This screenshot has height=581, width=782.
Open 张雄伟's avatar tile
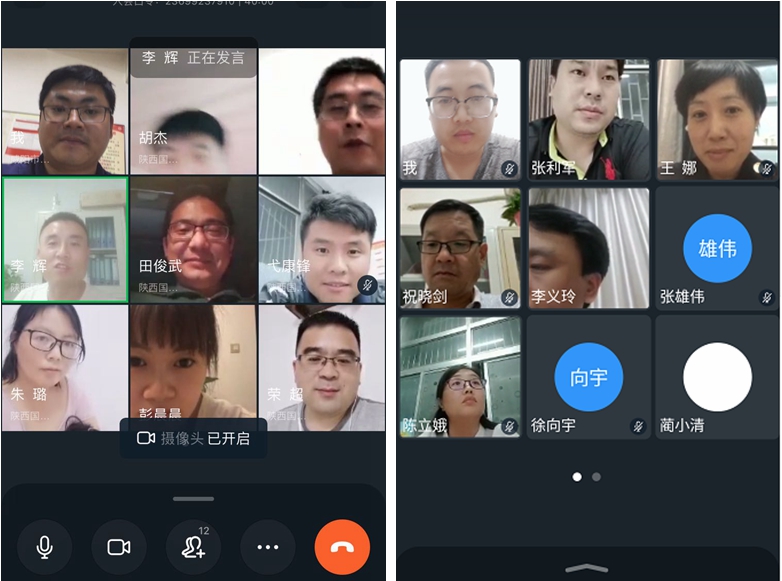click(x=717, y=248)
